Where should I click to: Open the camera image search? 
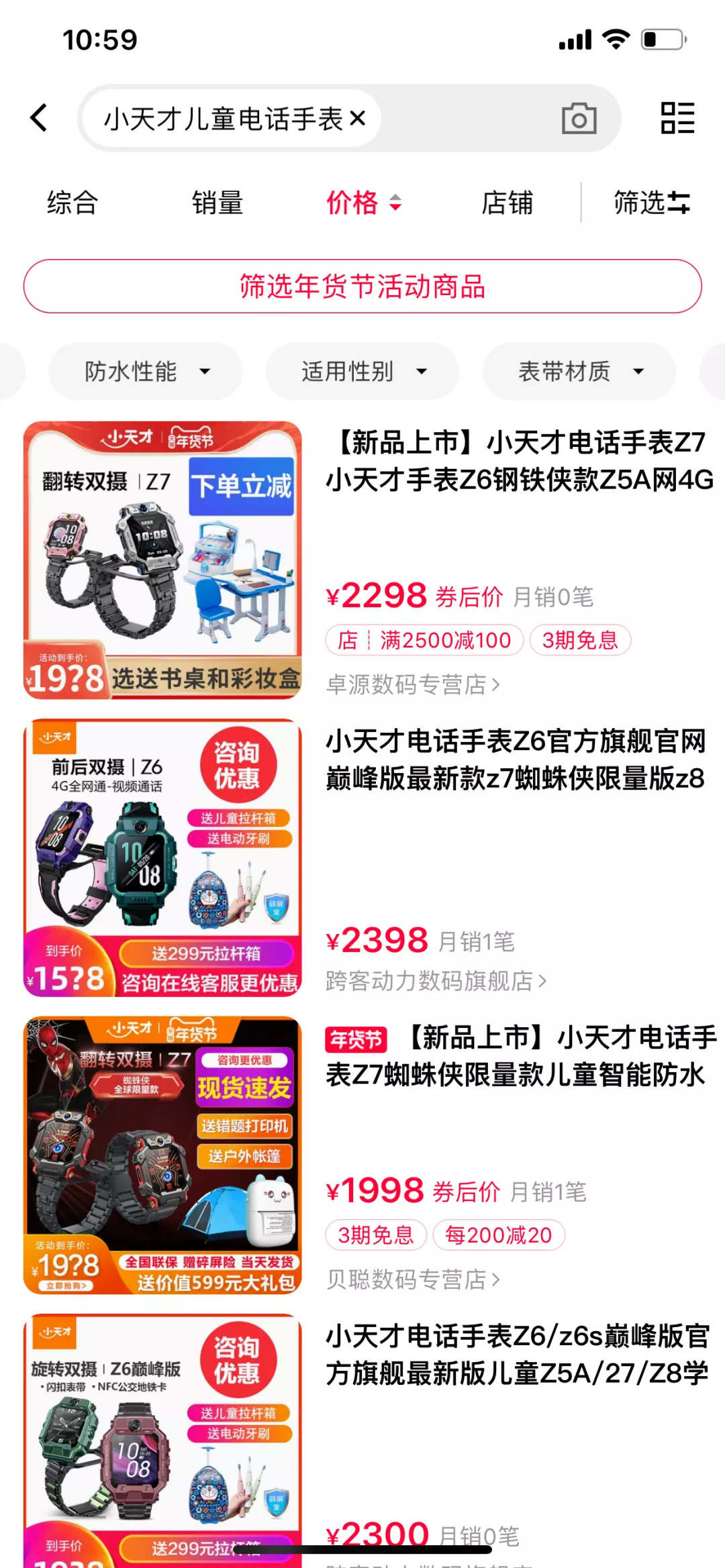(x=579, y=119)
